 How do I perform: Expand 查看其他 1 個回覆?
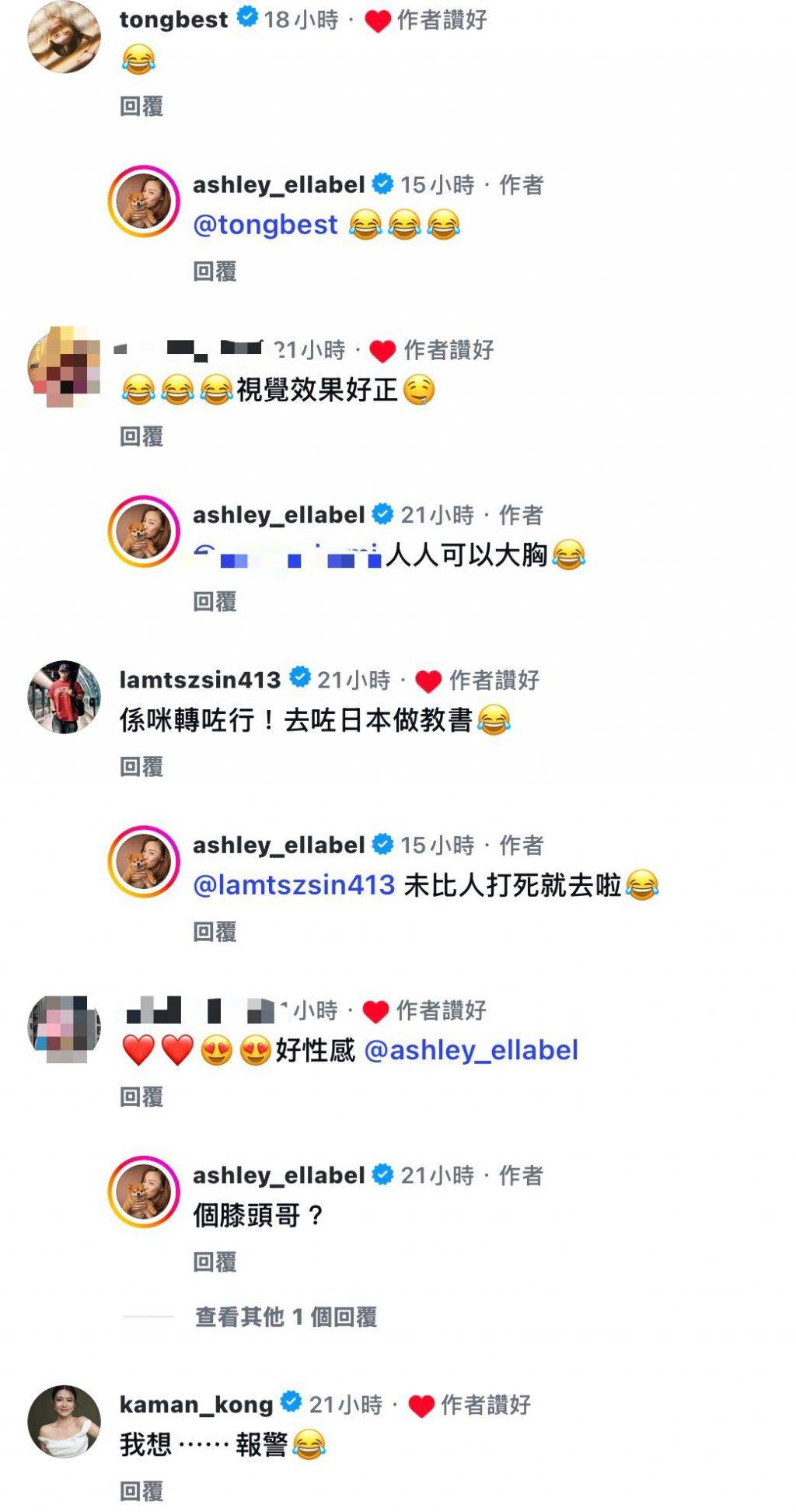(285, 1317)
